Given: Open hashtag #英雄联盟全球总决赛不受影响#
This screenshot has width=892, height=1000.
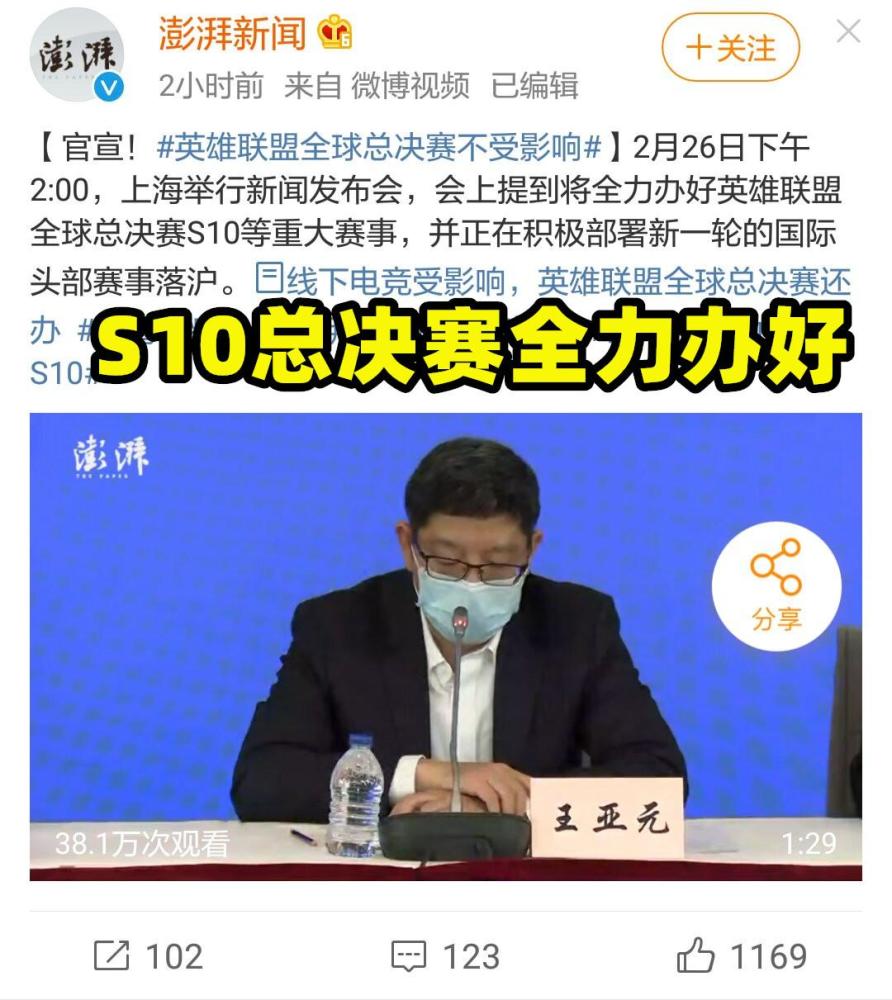Looking at the screenshot, I should [x=379, y=148].
